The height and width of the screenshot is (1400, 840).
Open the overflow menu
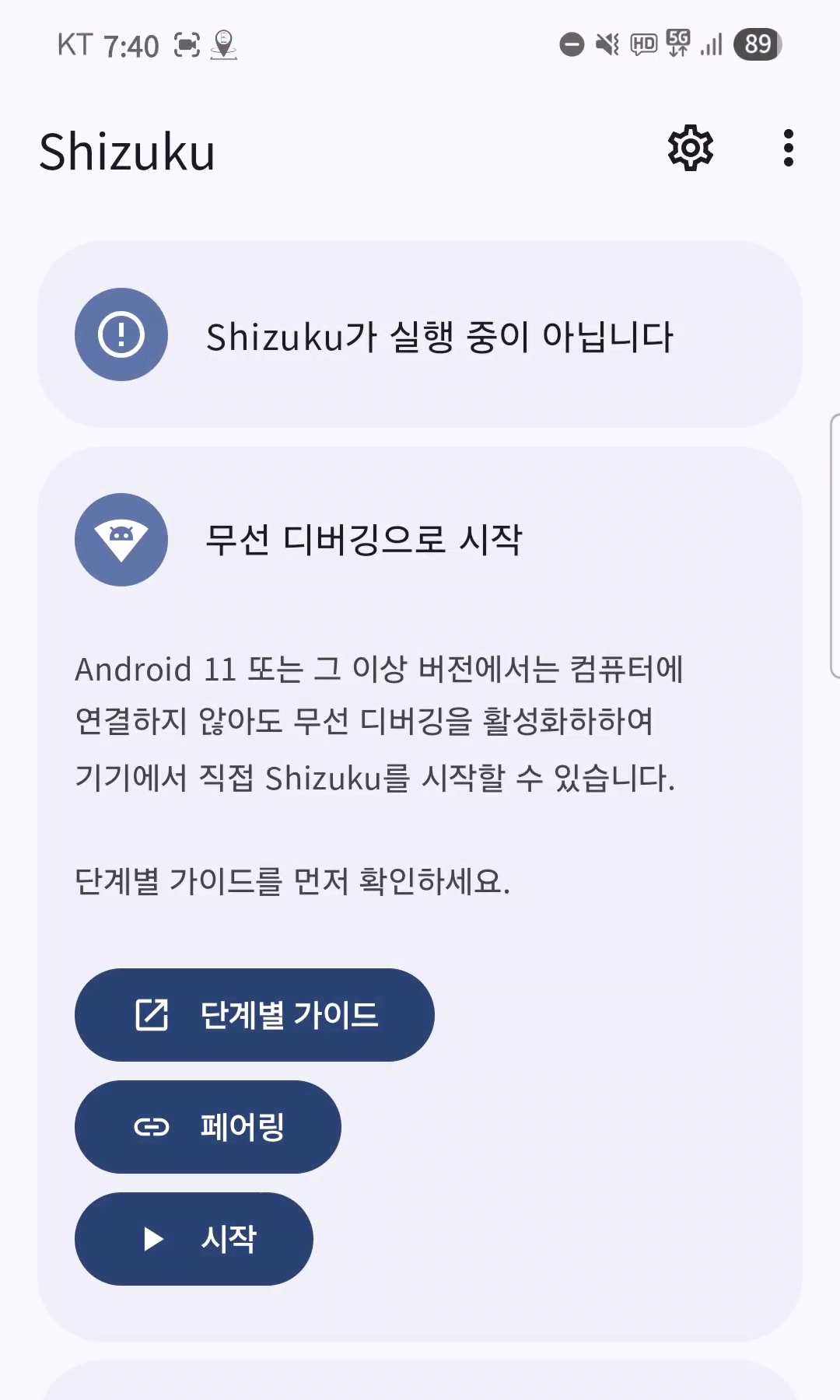(788, 148)
